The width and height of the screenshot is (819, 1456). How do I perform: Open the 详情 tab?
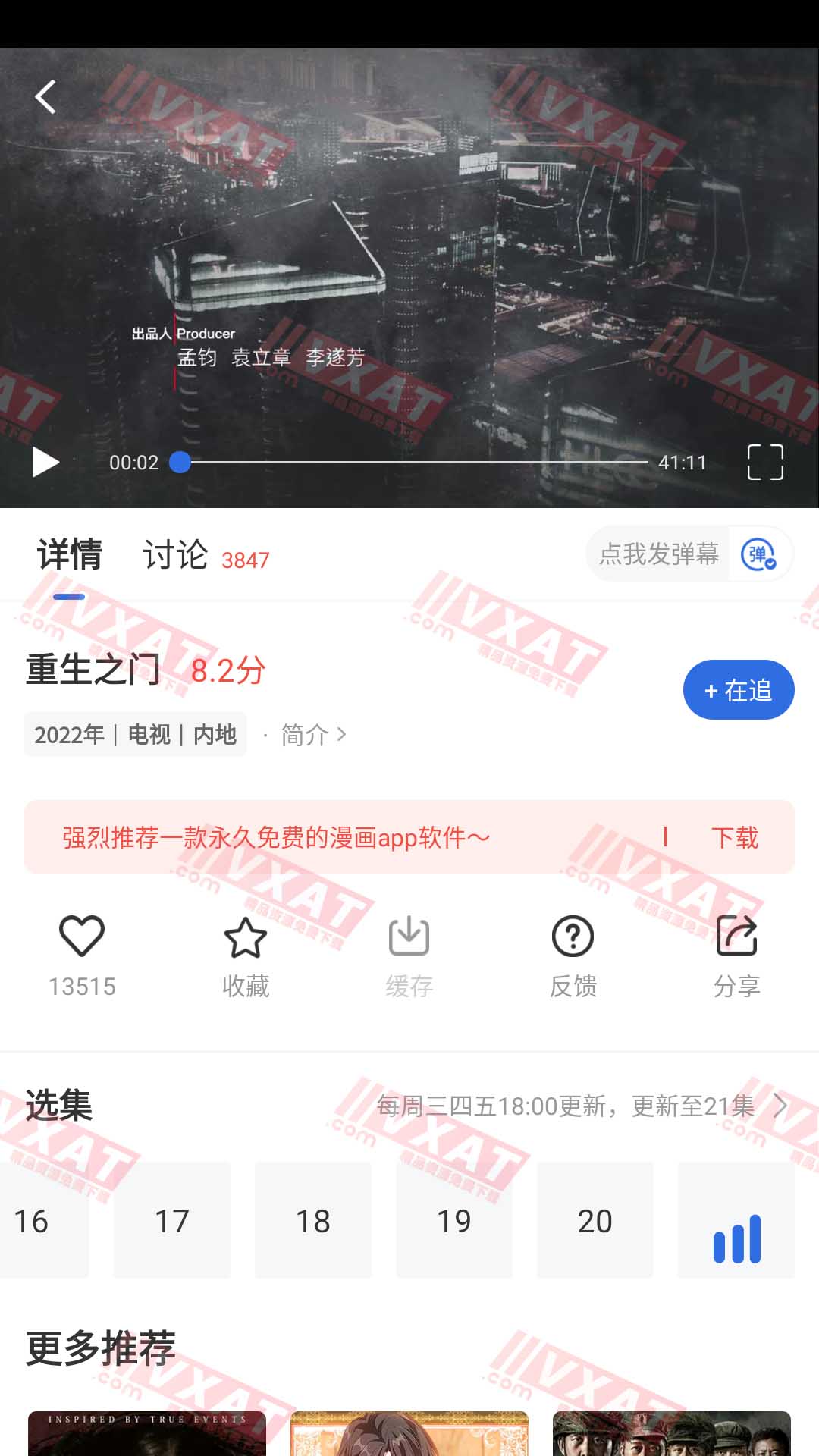pos(70,556)
